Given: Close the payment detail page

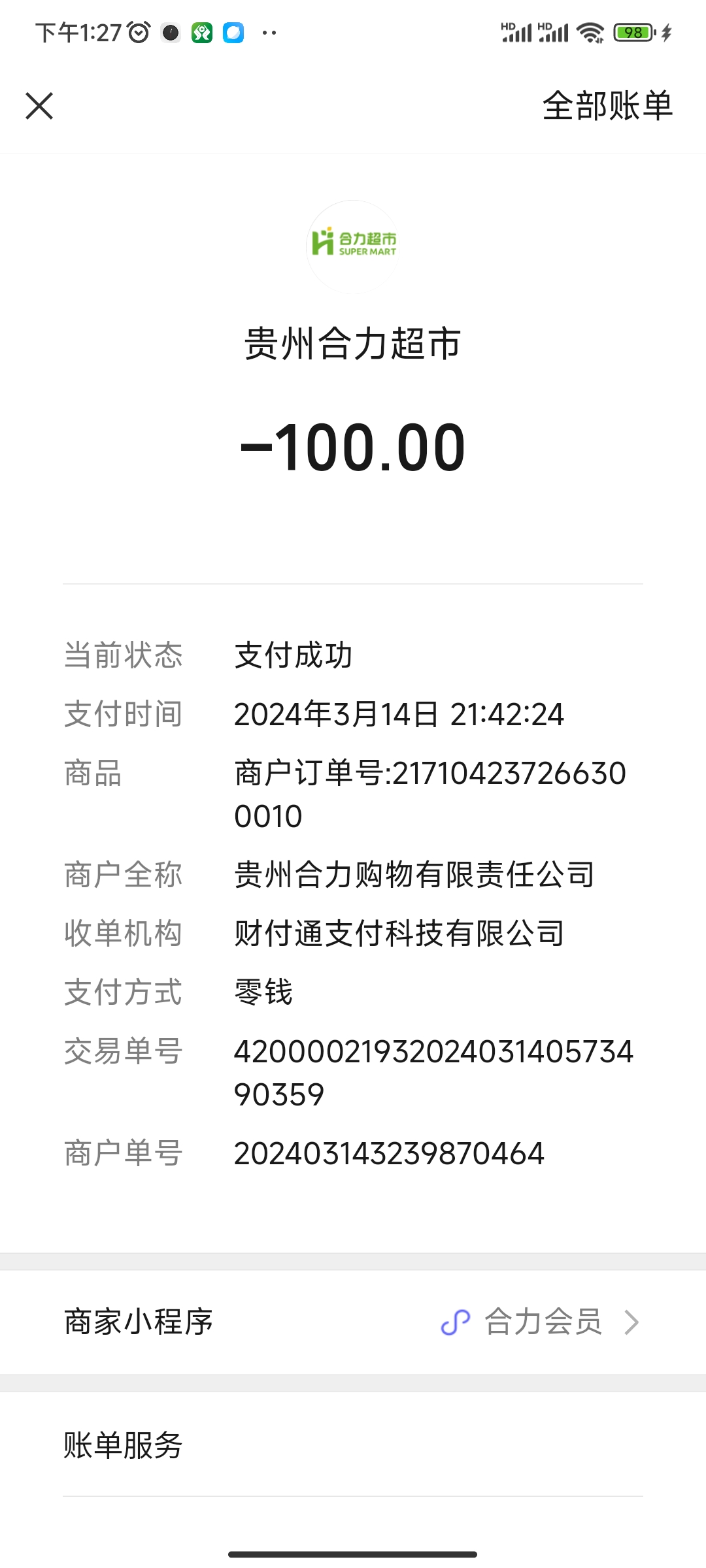Looking at the screenshot, I should point(39,106).
